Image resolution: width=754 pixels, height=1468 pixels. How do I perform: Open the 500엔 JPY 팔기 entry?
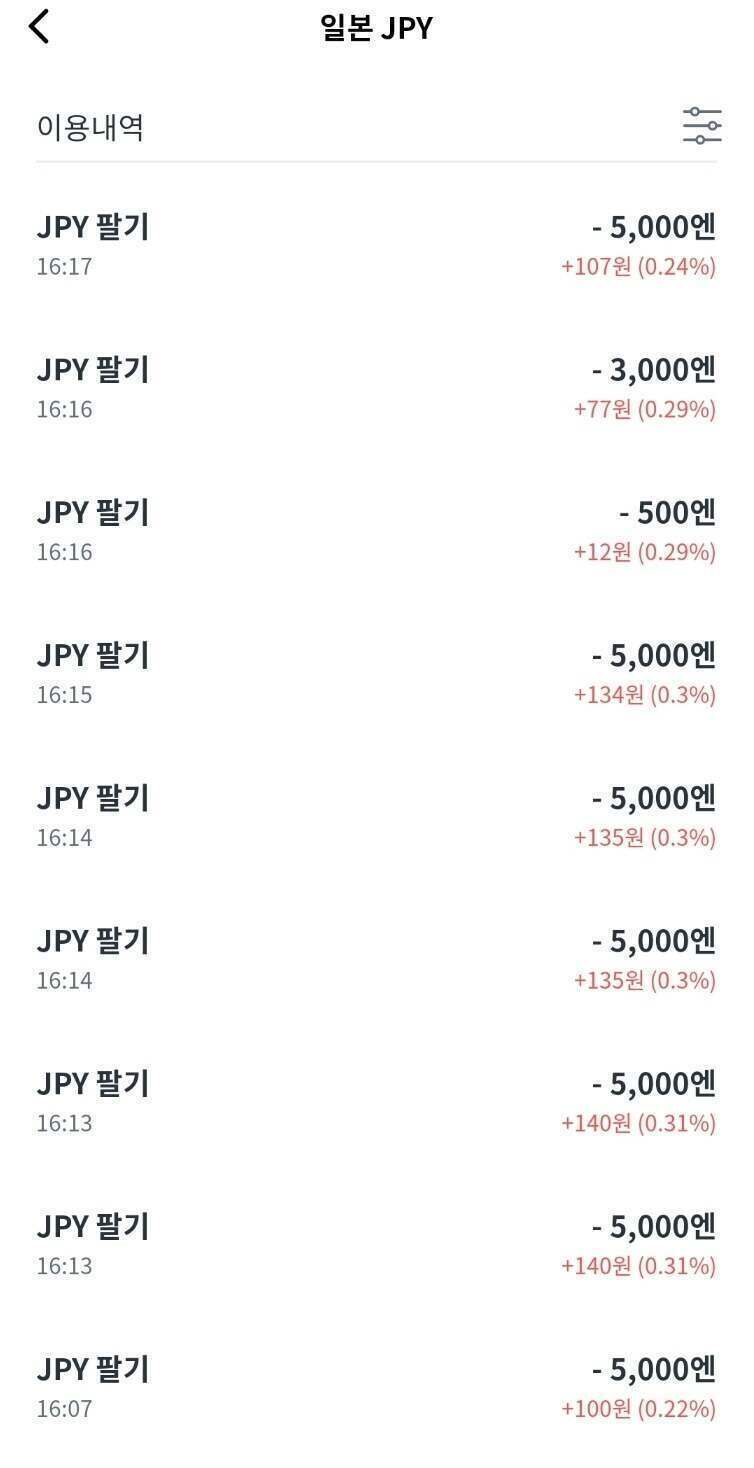(377, 530)
